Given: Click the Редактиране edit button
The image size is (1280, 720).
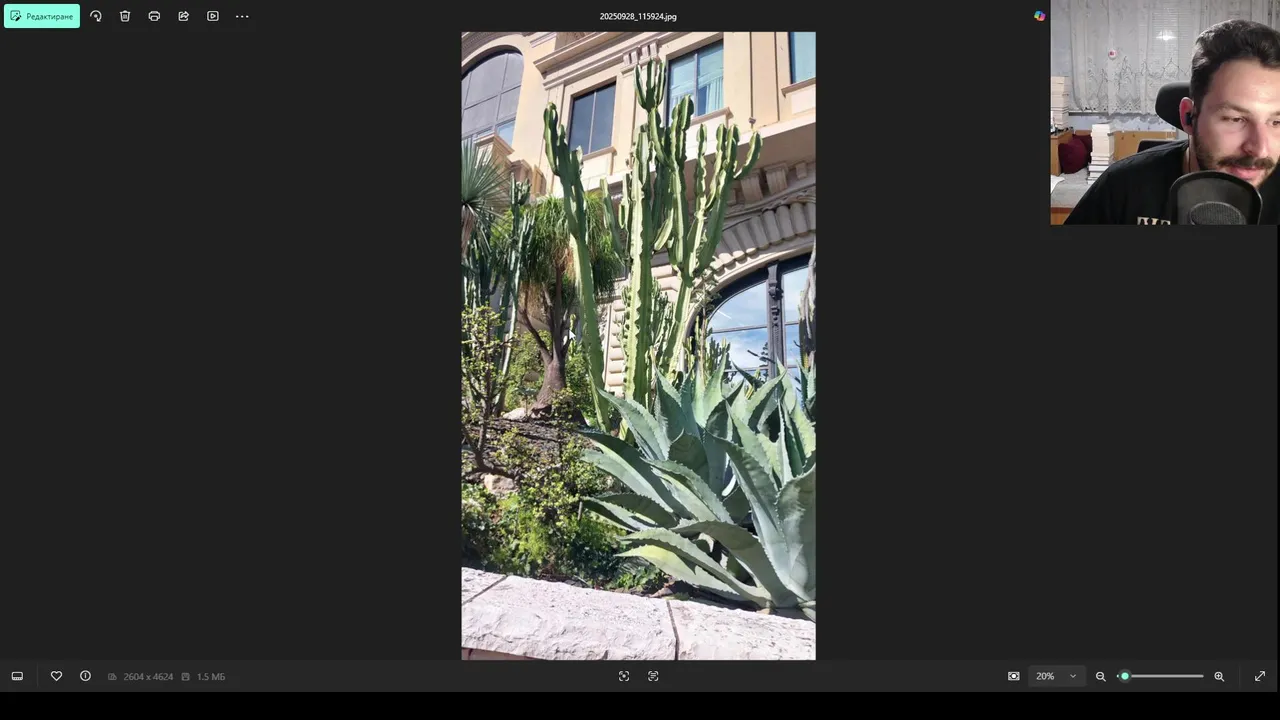Looking at the screenshot, I should coord(42,16).
